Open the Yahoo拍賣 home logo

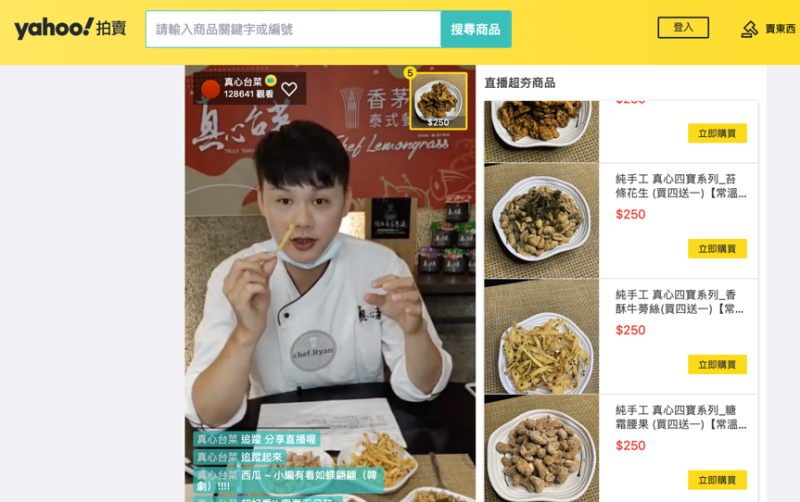point(70,28)
